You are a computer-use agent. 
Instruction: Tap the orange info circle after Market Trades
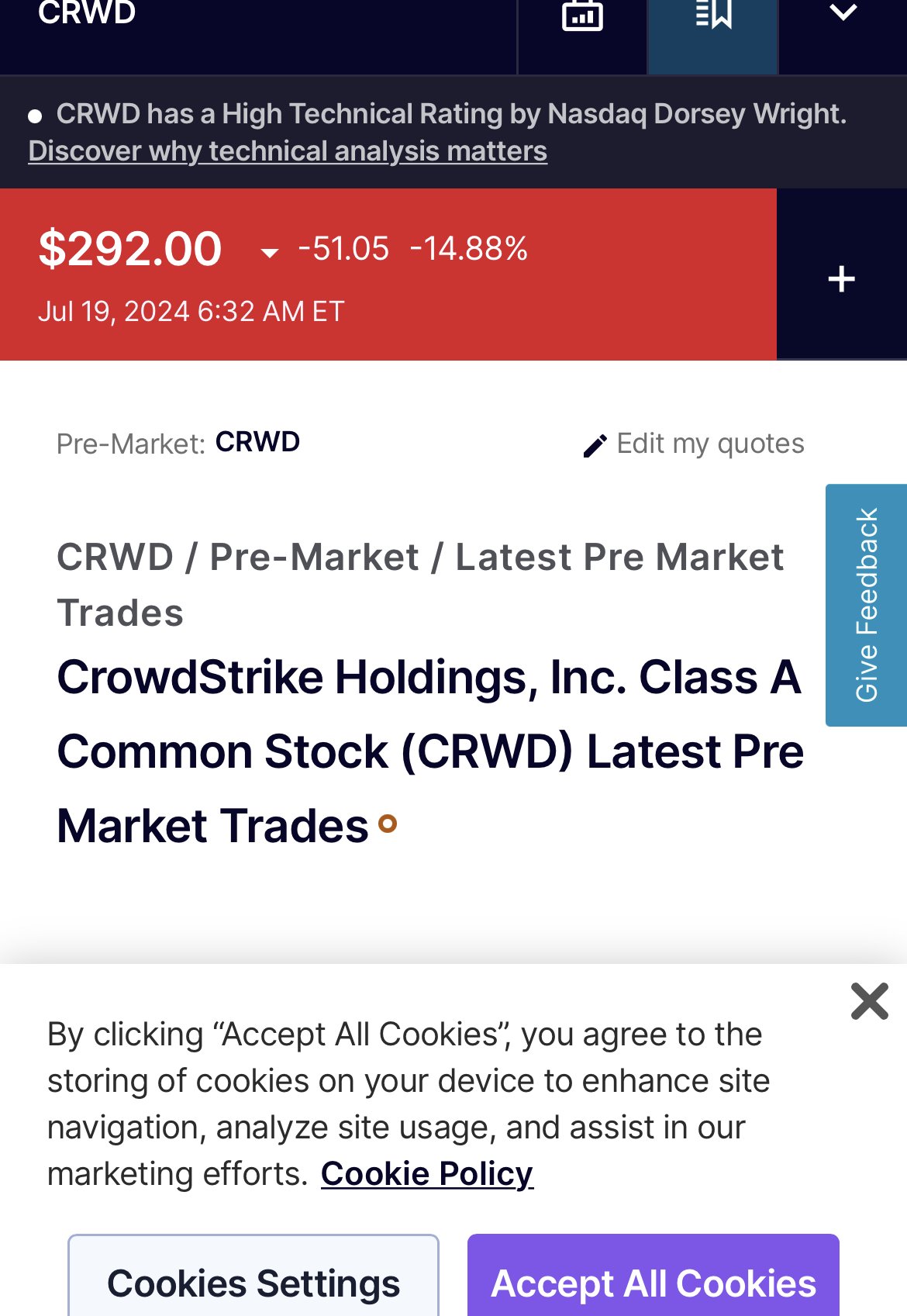click(388, 824)
